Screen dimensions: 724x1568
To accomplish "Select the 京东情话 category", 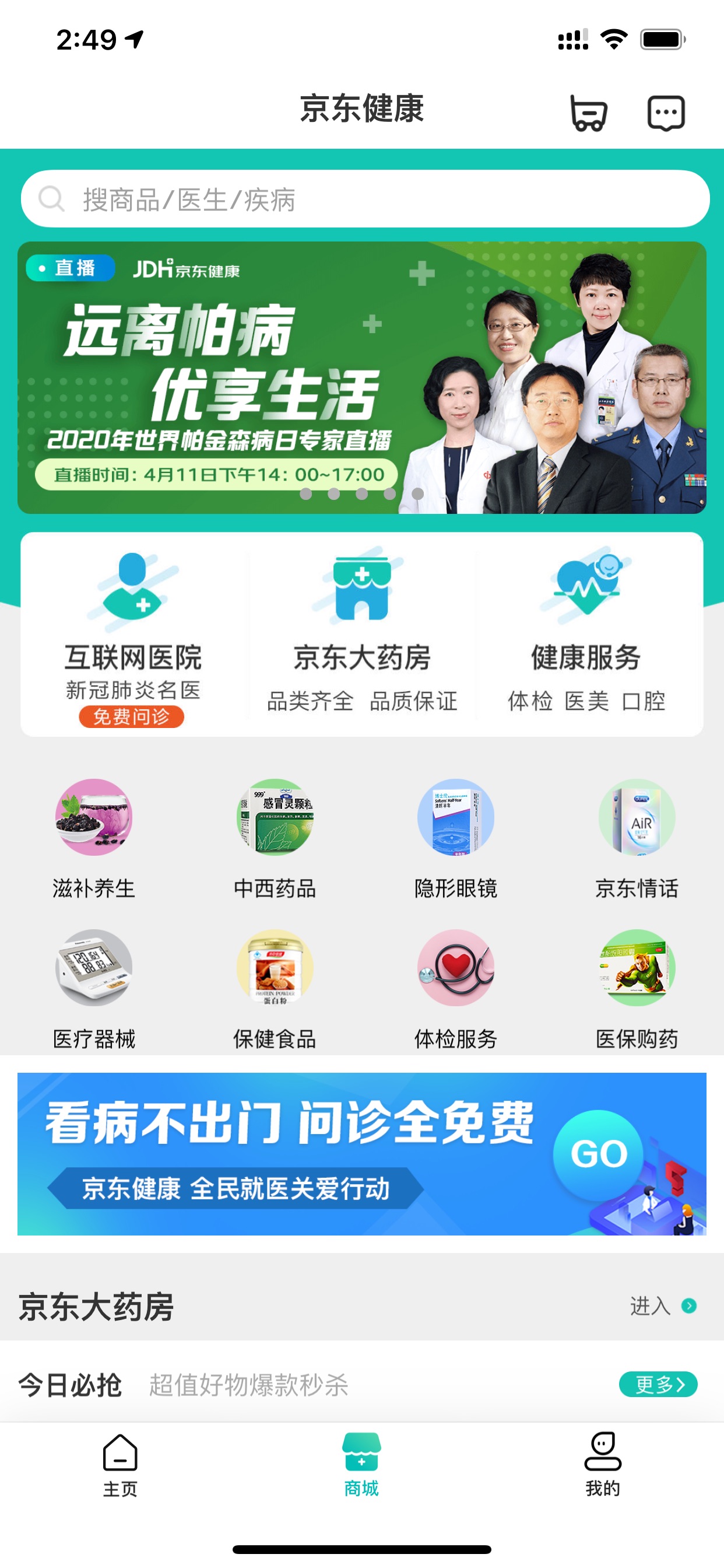I will tap(637, 837).
